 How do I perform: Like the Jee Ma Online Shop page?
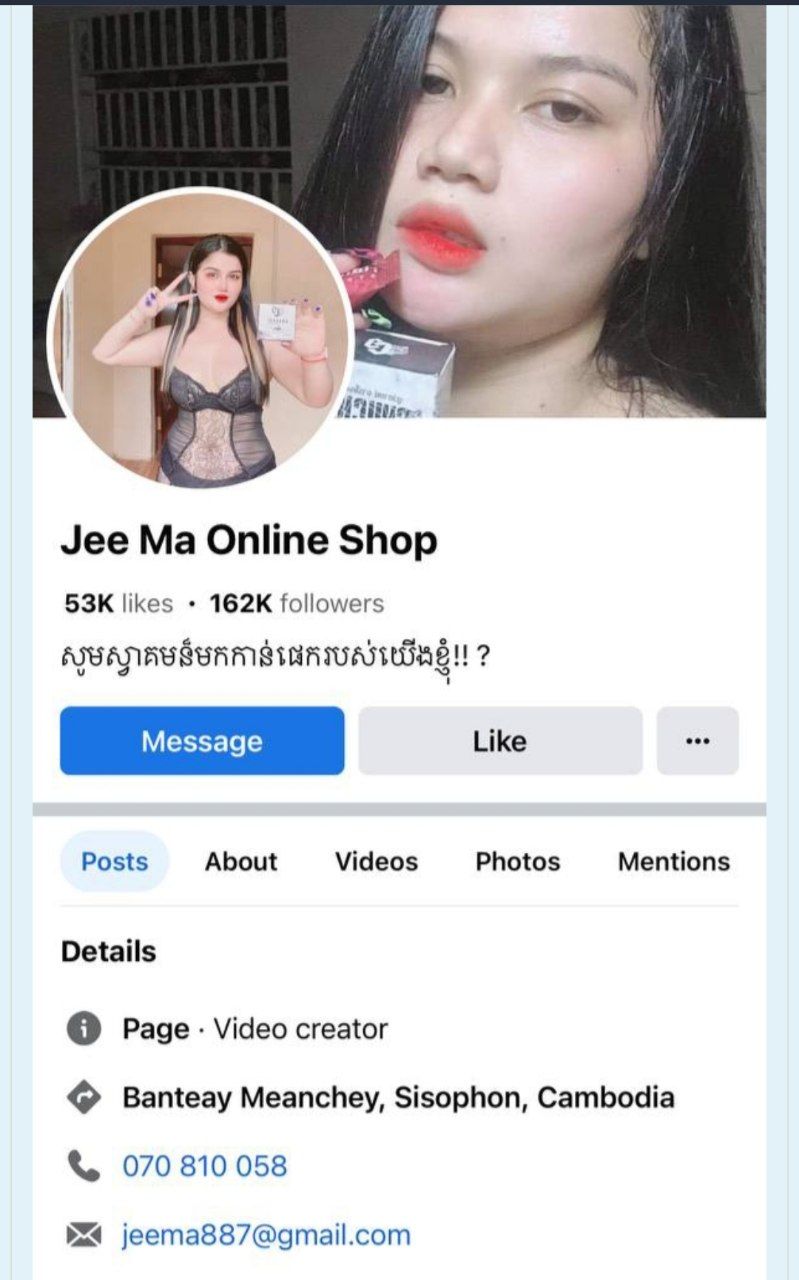click(x=500, y=741)
